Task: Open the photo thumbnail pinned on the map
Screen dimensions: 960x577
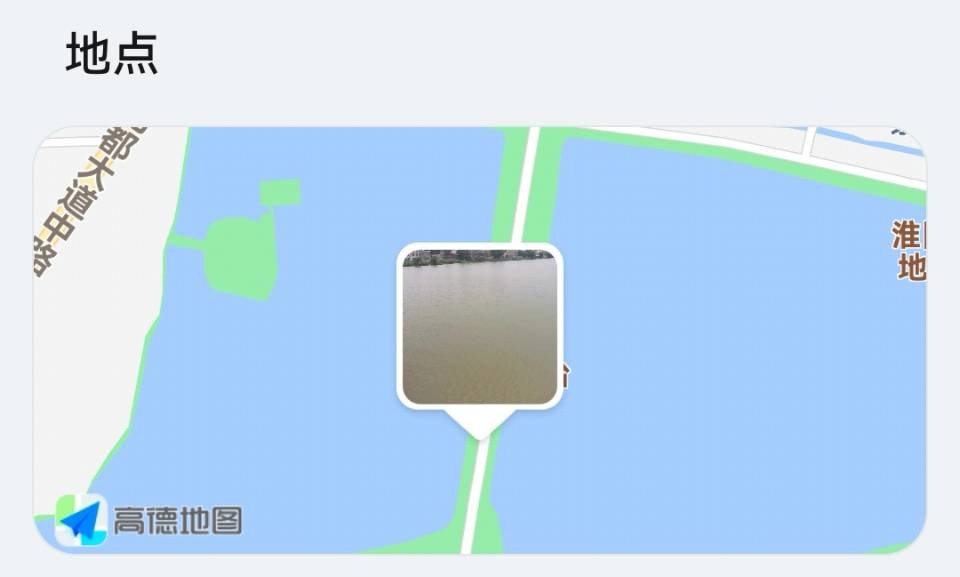Action: click(x=480, y=327)
